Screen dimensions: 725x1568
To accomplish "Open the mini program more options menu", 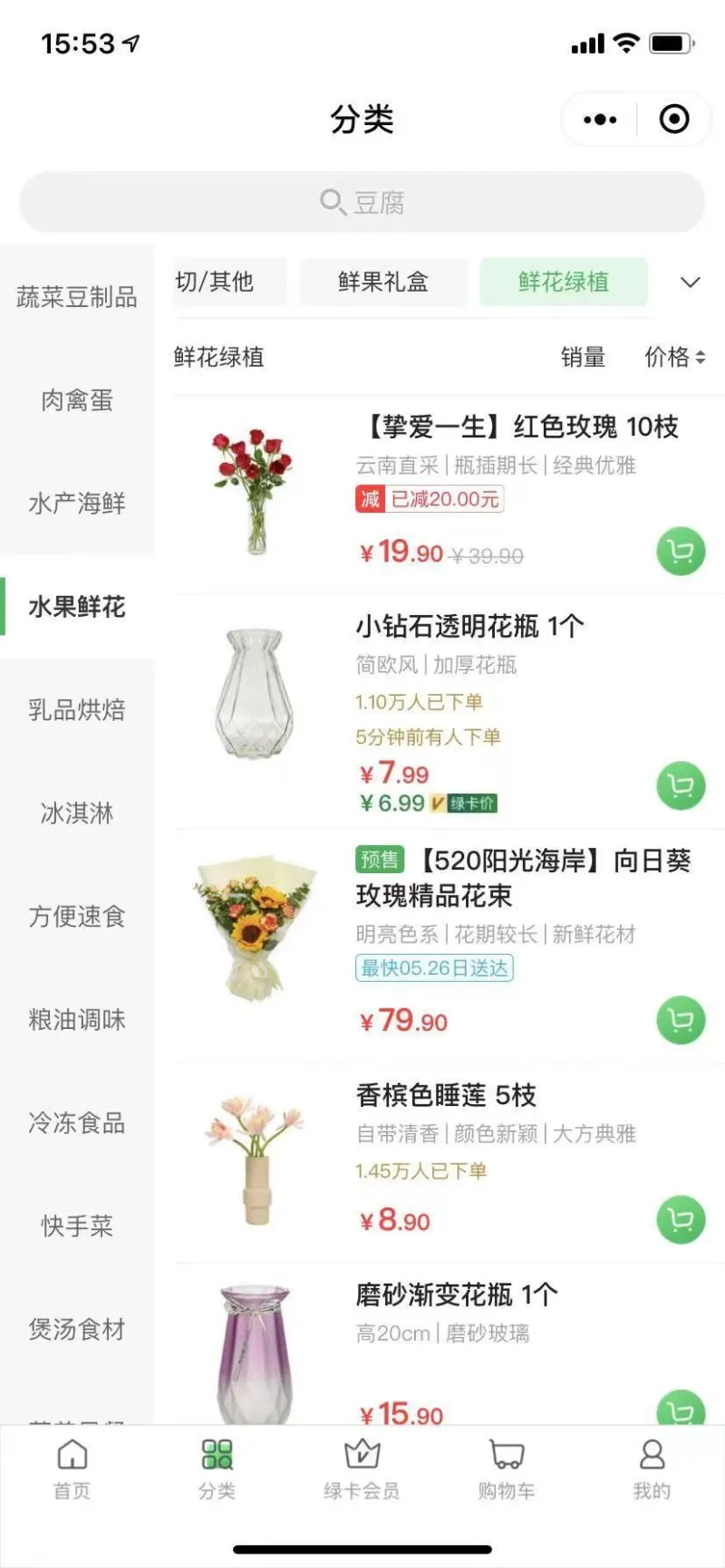I will coord(600,120).
